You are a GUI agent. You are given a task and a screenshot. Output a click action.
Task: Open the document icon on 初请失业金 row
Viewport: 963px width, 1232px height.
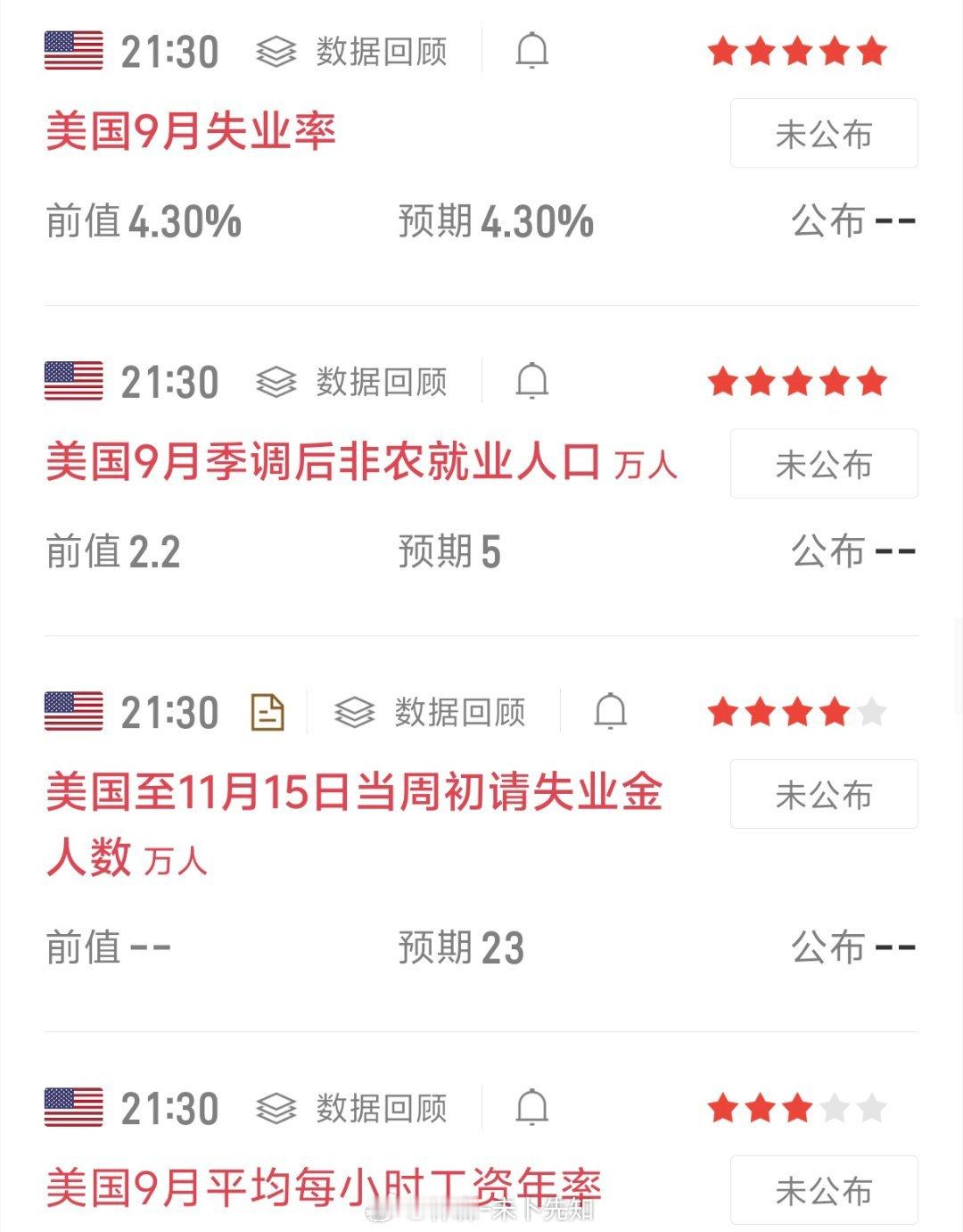[267, 712]
